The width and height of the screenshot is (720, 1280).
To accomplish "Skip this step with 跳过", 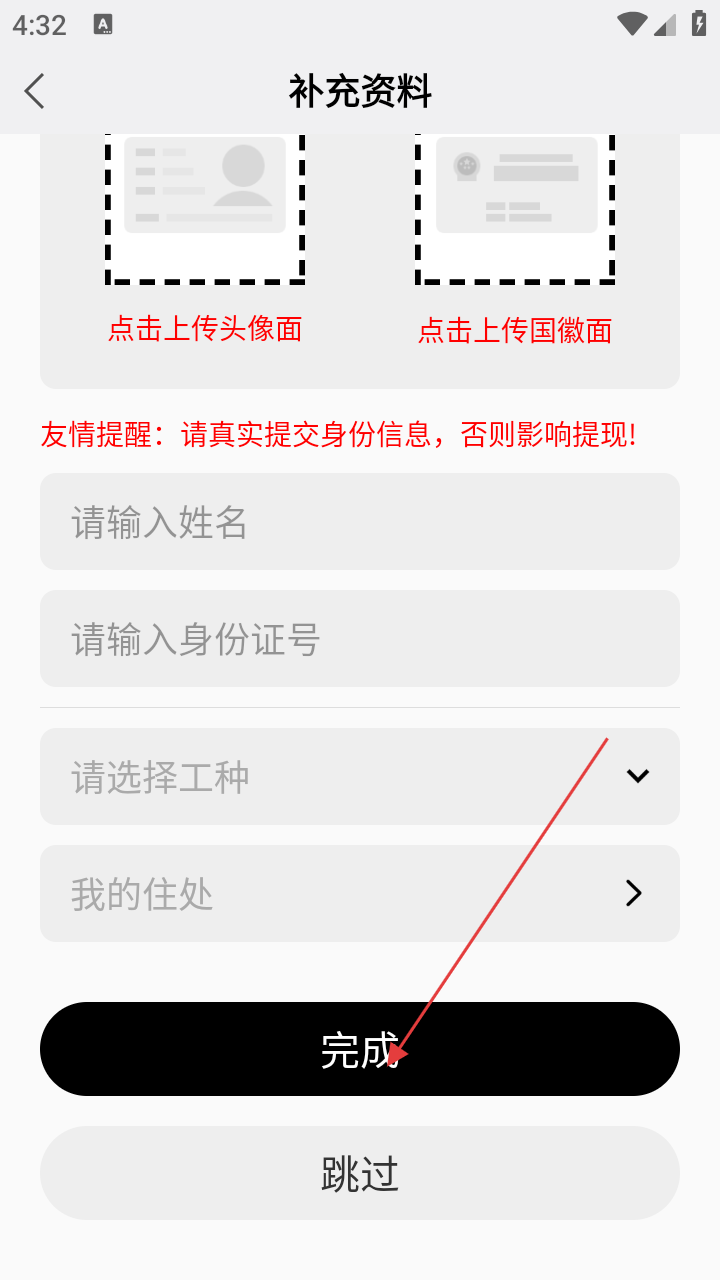I will click(x=360, y=1174).
